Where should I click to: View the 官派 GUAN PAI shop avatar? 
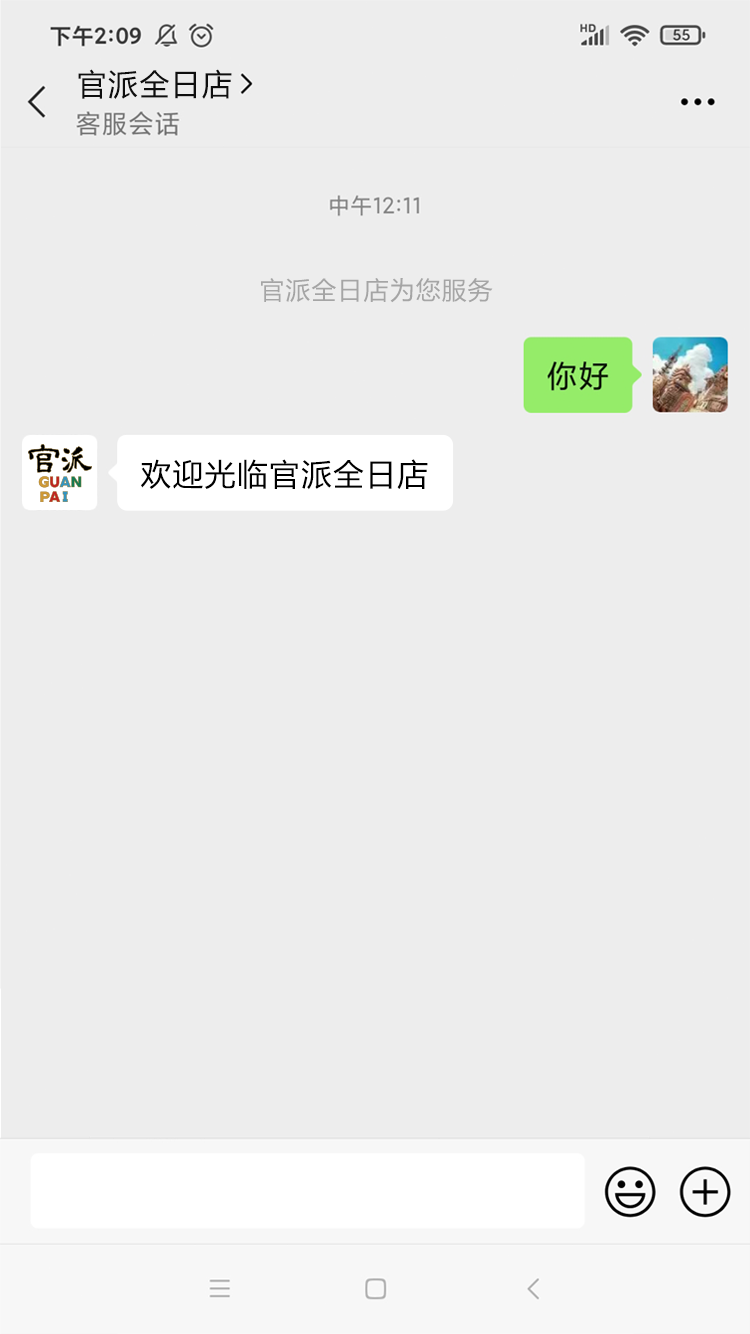click(x=60, y=472)
